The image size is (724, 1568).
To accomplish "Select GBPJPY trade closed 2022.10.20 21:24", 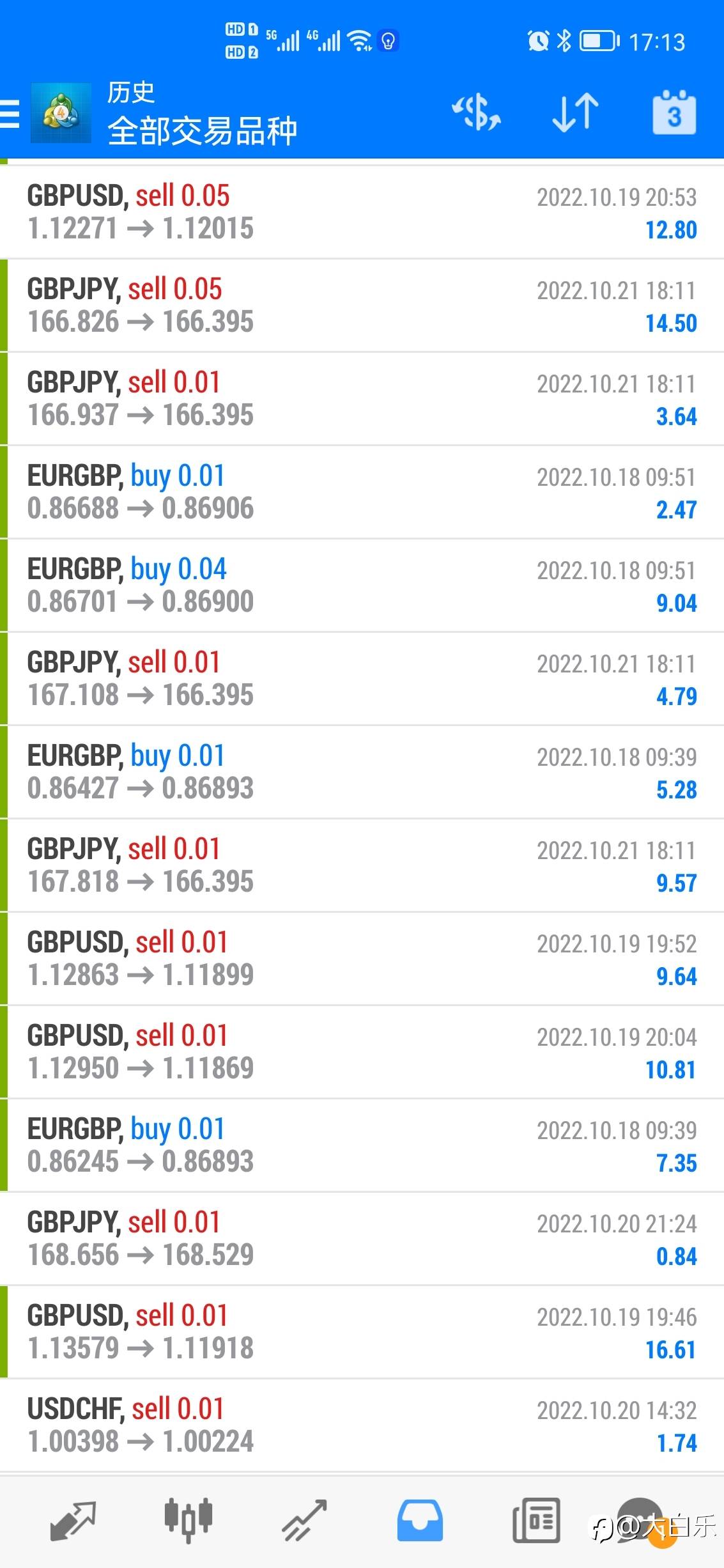I will (362, 1239).
